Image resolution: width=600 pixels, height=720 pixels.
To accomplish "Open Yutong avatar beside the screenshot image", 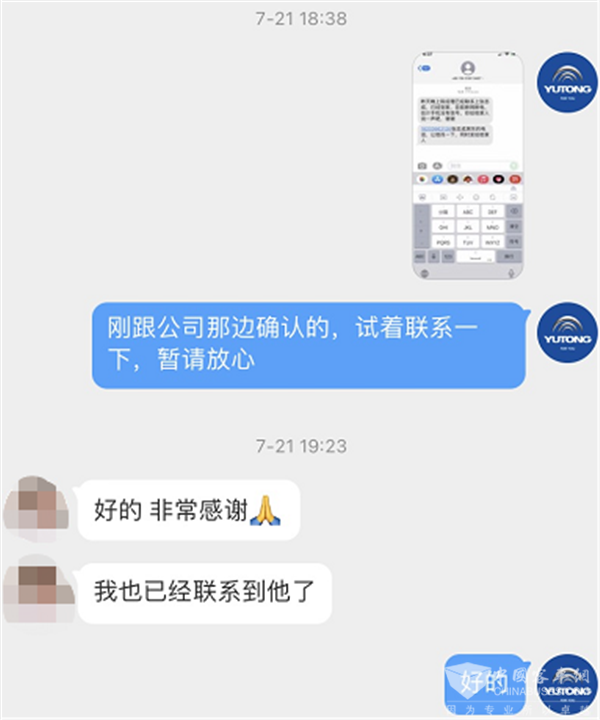I will pyautogui.click(x=567, y=81).
